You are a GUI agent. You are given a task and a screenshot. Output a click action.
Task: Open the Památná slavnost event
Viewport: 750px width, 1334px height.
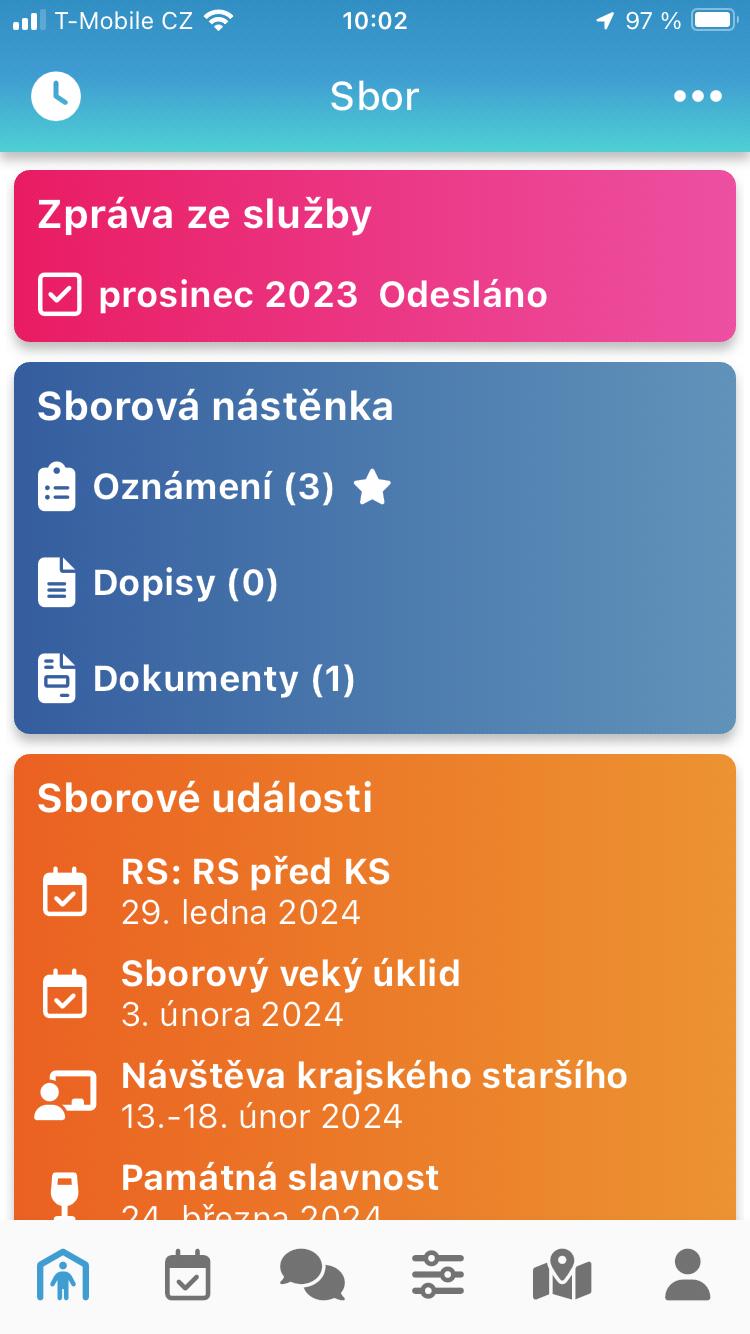pos(280,1190)
